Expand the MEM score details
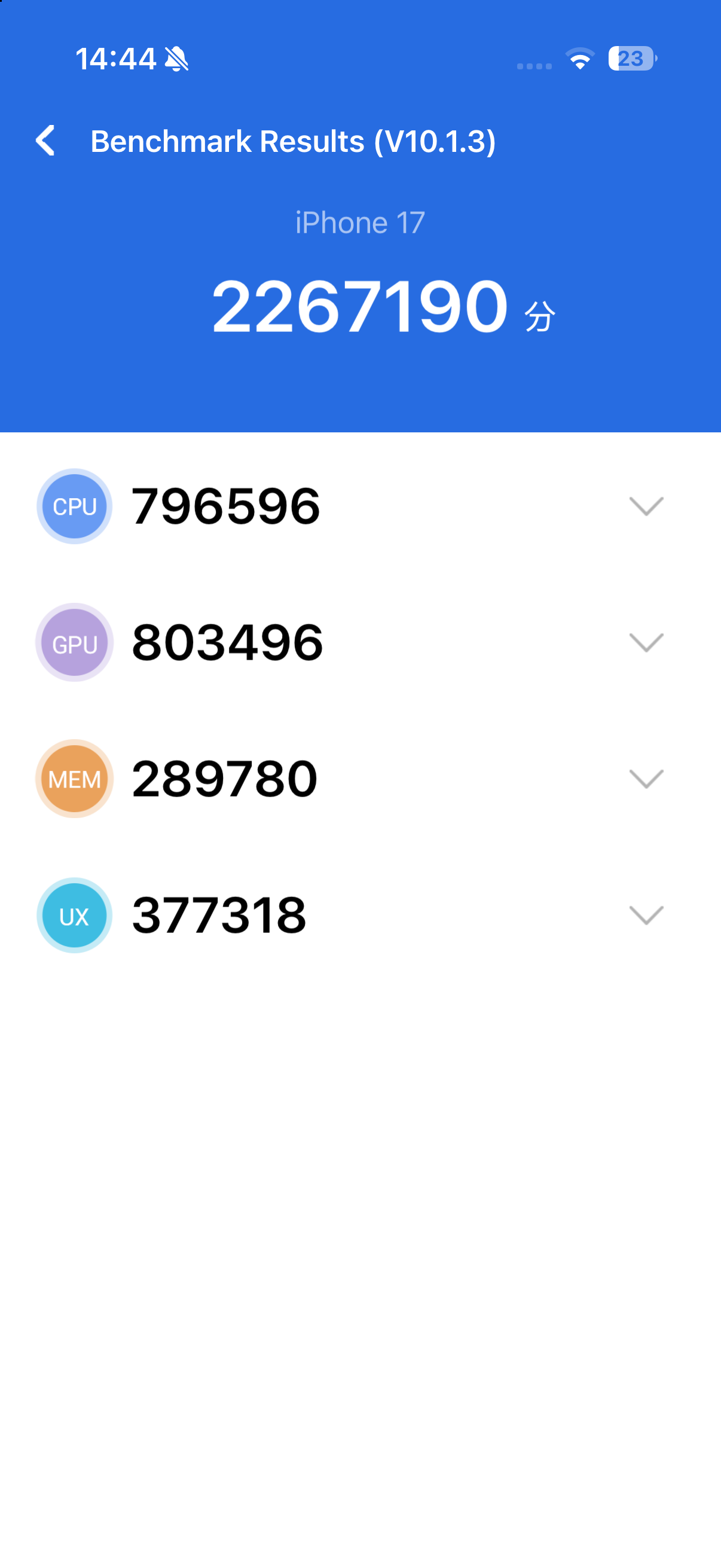 click(x=646, y=779)
